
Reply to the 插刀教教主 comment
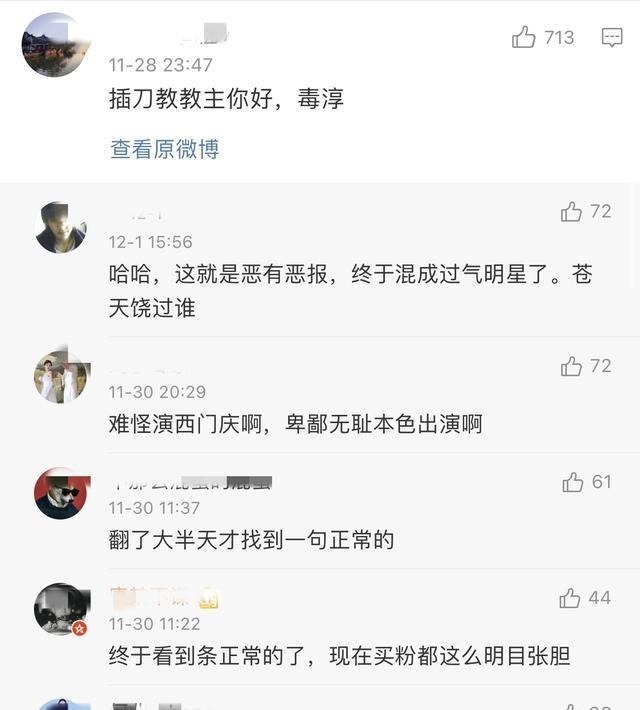click(612, 38)
